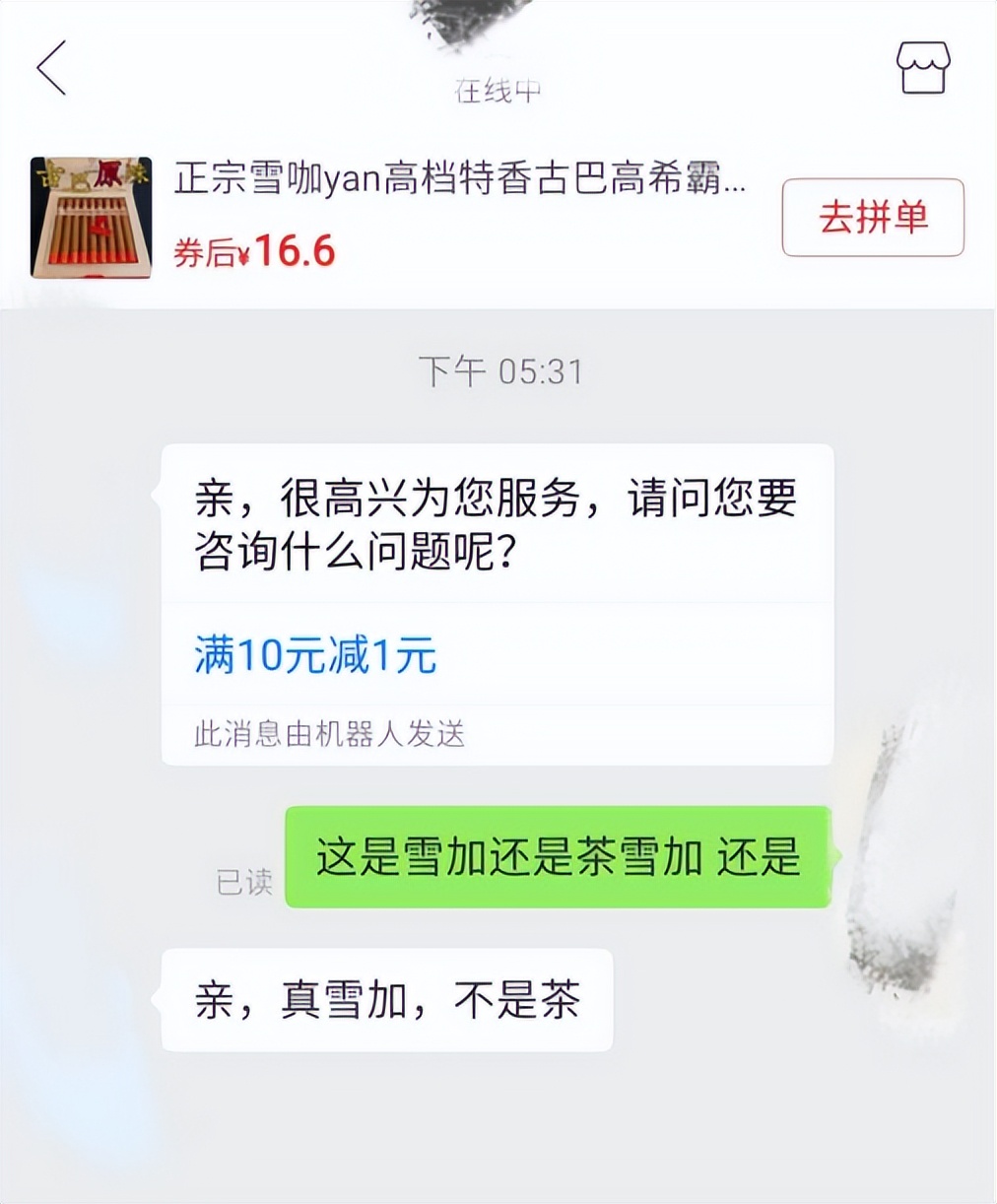Click the '在线中' online status indicator
Viewport: 997px width, 1204px height.
point(498,91)
